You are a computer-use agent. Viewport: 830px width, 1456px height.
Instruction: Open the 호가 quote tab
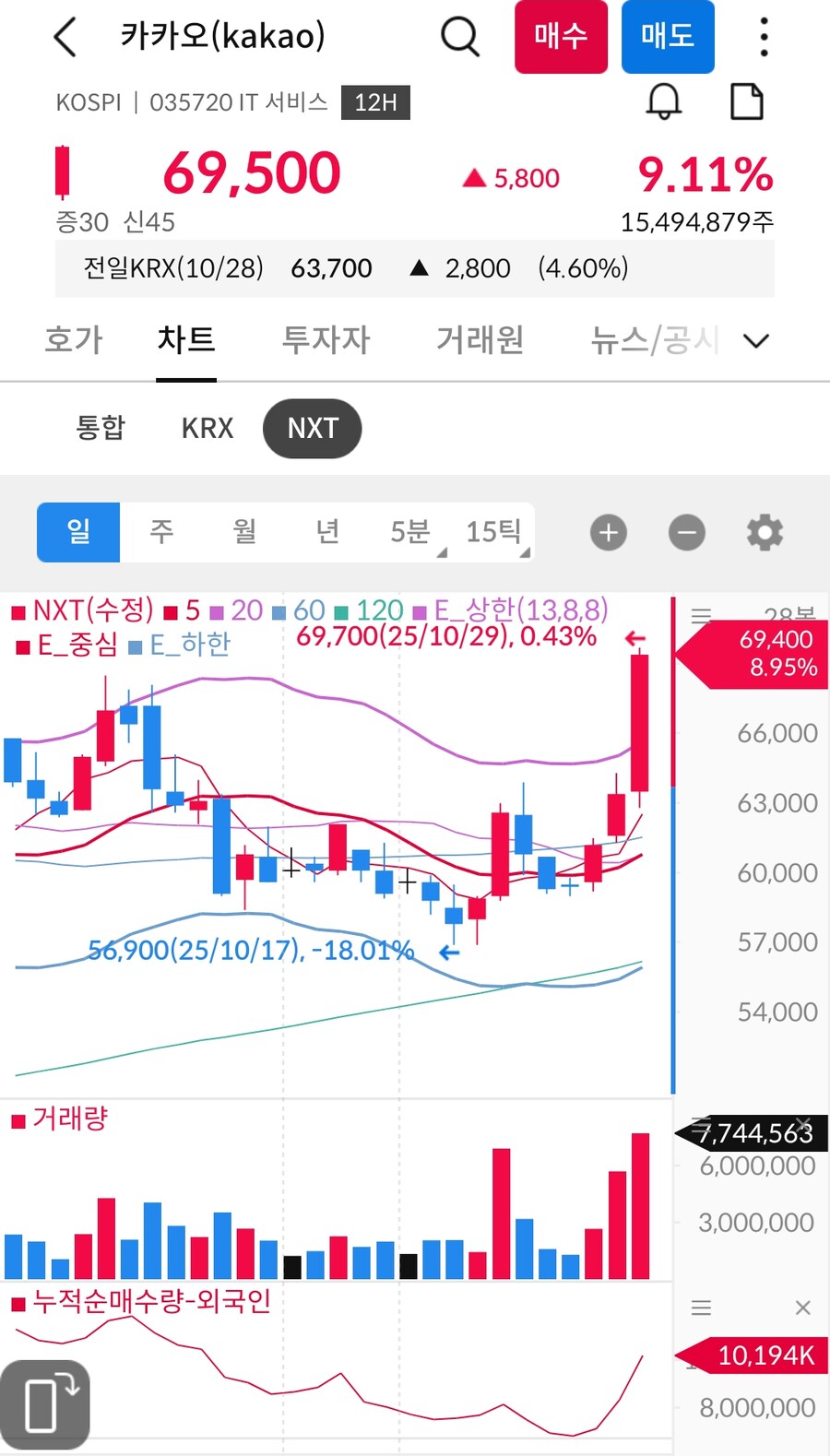(x=73, y=340)
